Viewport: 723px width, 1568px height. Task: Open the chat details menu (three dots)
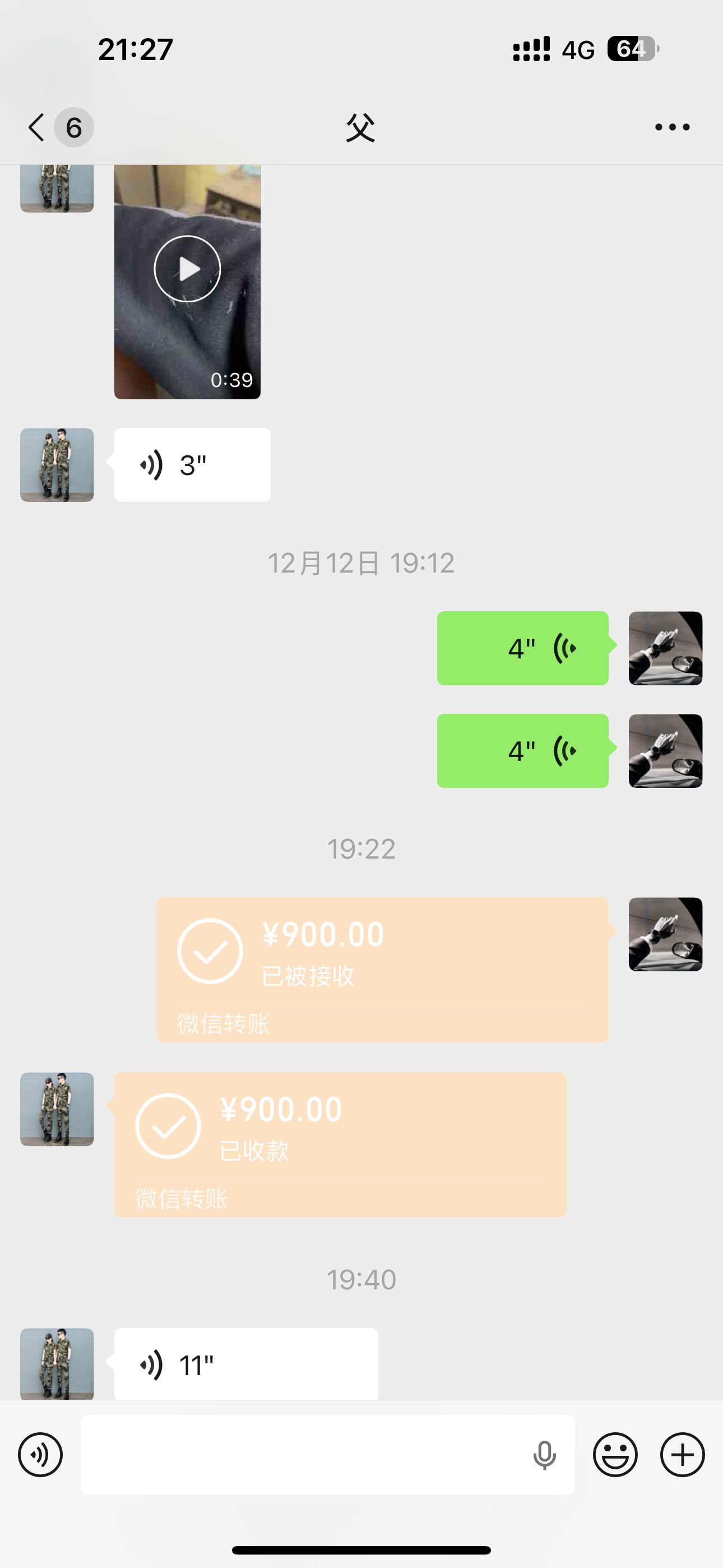[672, 127]
